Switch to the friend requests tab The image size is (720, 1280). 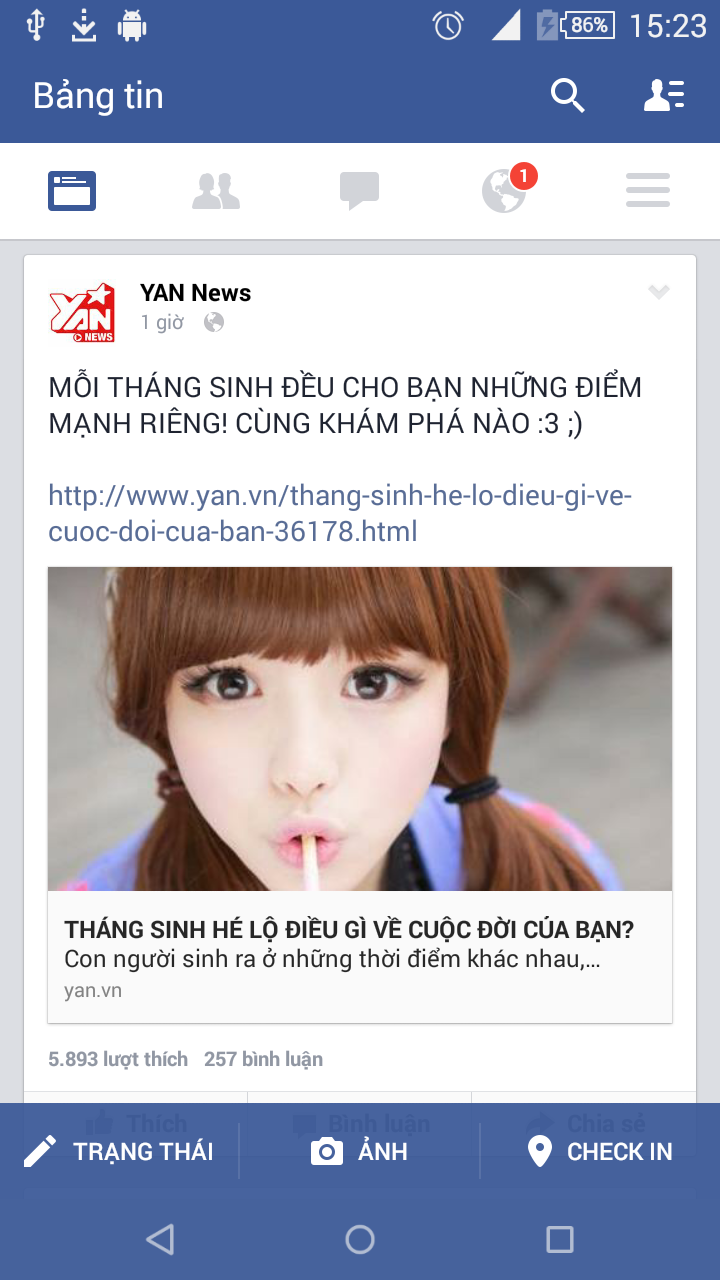click(x=216, y=190)
